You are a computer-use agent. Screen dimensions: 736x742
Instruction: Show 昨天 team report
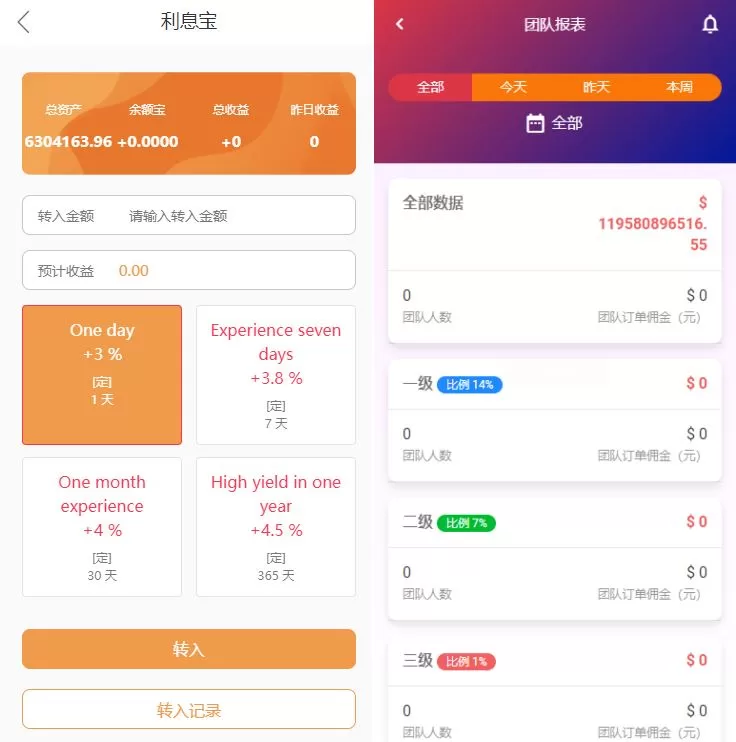tap(596, 87)
